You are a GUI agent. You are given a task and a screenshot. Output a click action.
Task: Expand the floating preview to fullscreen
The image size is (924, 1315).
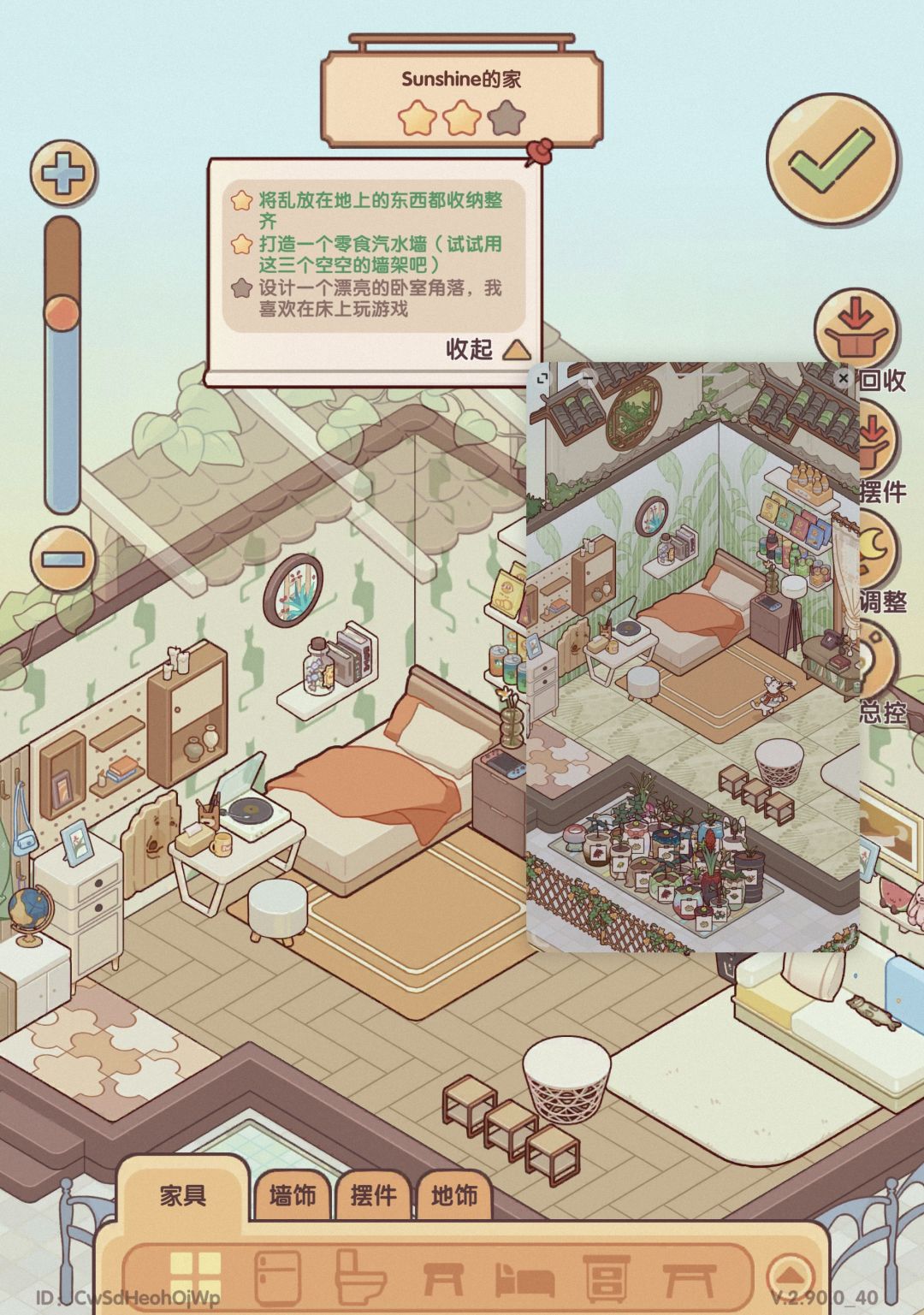coord(542,377)
